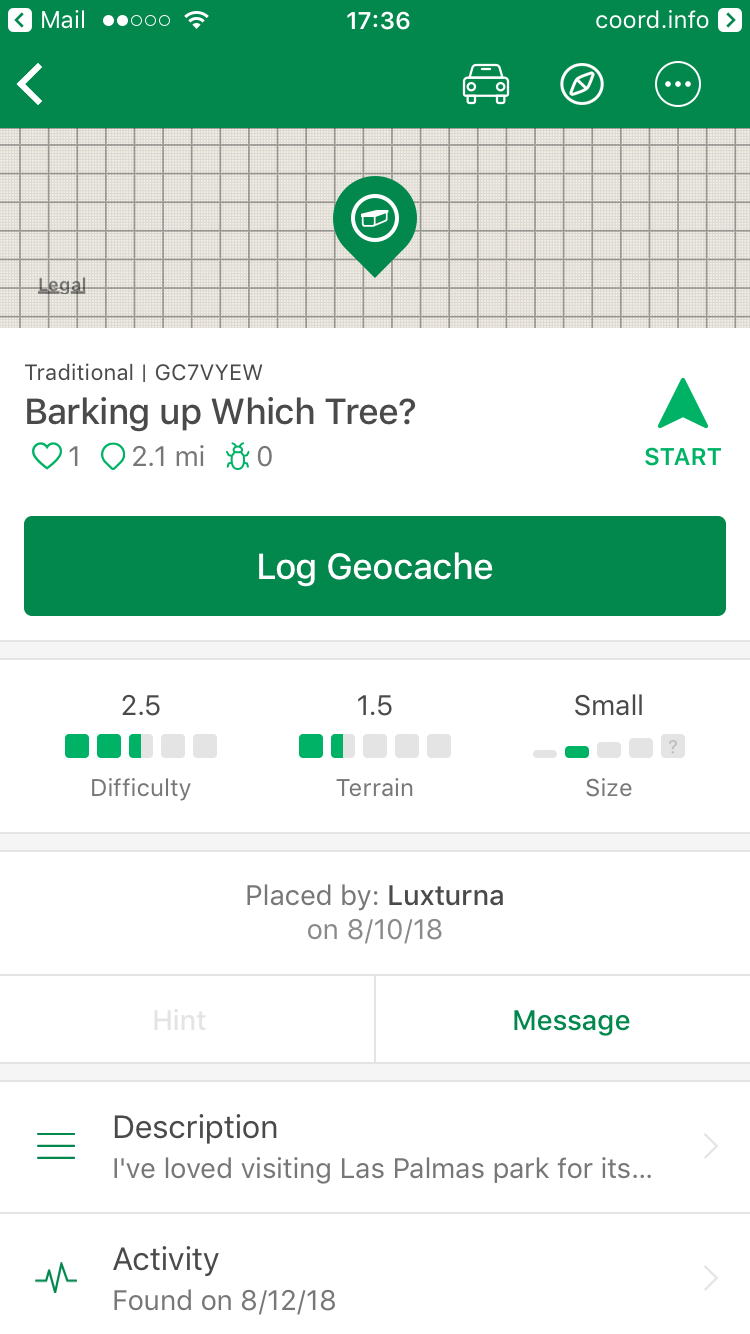Open the Legal link on the map
Image resolution: width=750 pixels, height=1334 pixels.
pyautogui.click(x=61, y=286)
